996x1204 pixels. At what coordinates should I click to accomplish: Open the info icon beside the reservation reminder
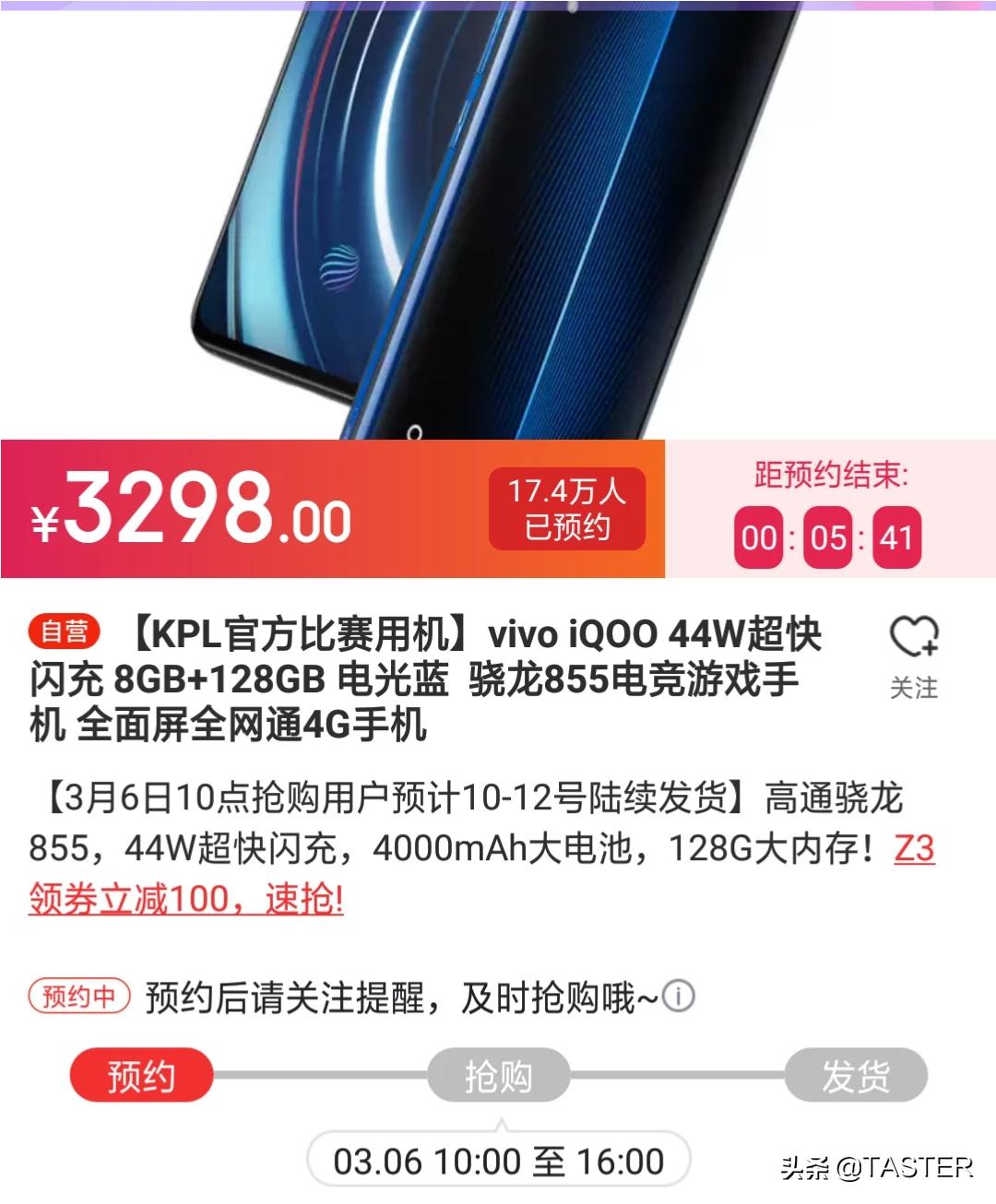pos(679,997)
